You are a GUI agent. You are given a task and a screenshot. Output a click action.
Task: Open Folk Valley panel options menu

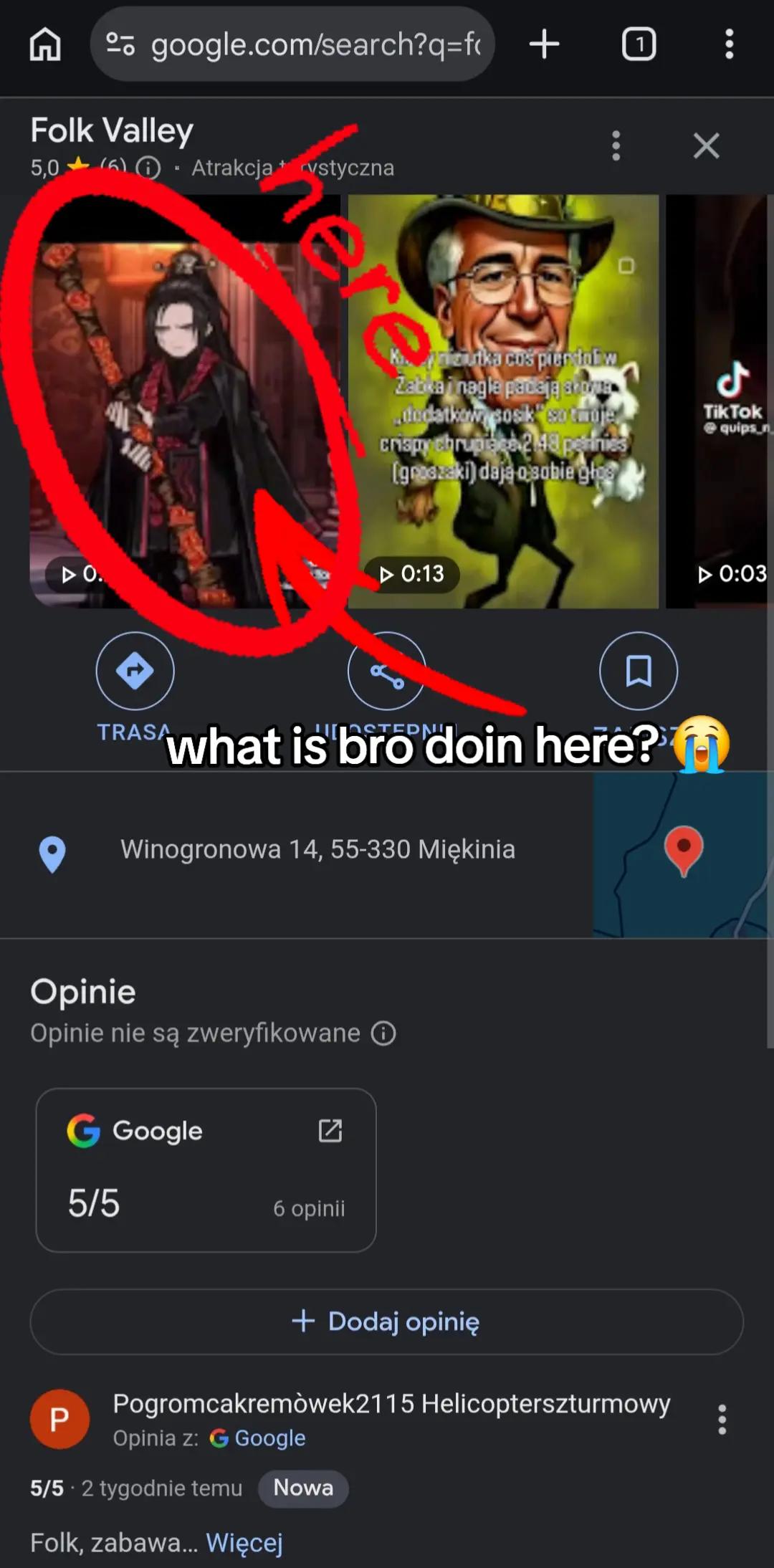[x=616, y=146]
